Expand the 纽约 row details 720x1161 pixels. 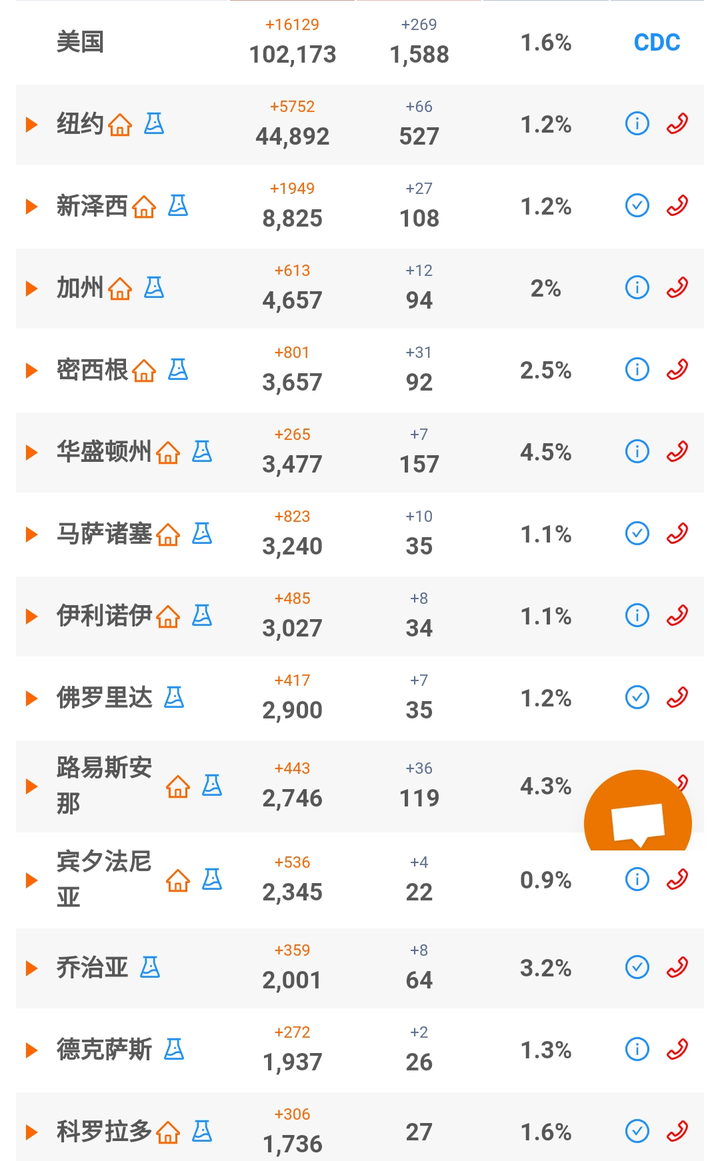coord(30,123)
